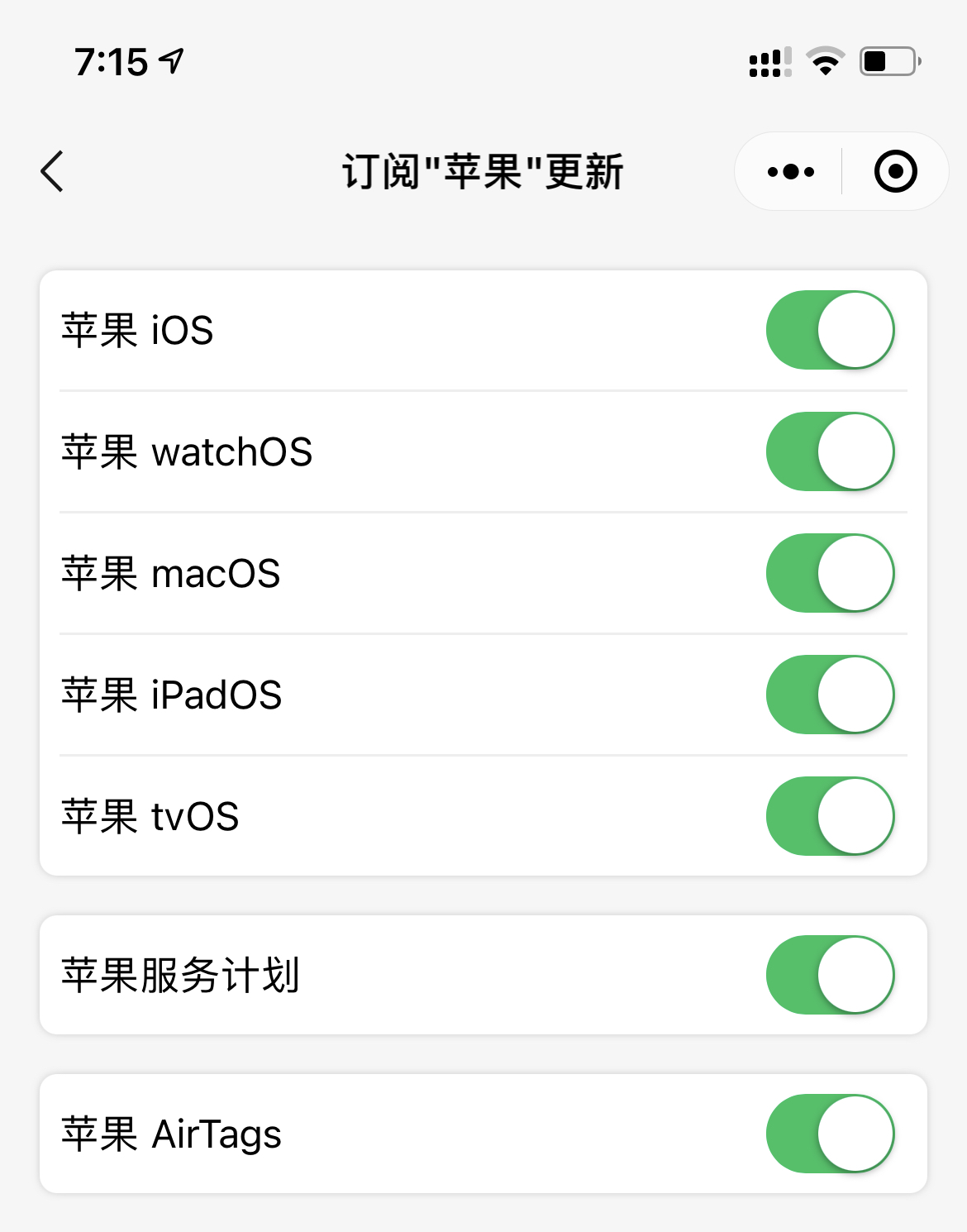The height and width of the screenshot is (1232, 967).
Task: Select the 苹果 iOS row label
Action: (137, 329)
